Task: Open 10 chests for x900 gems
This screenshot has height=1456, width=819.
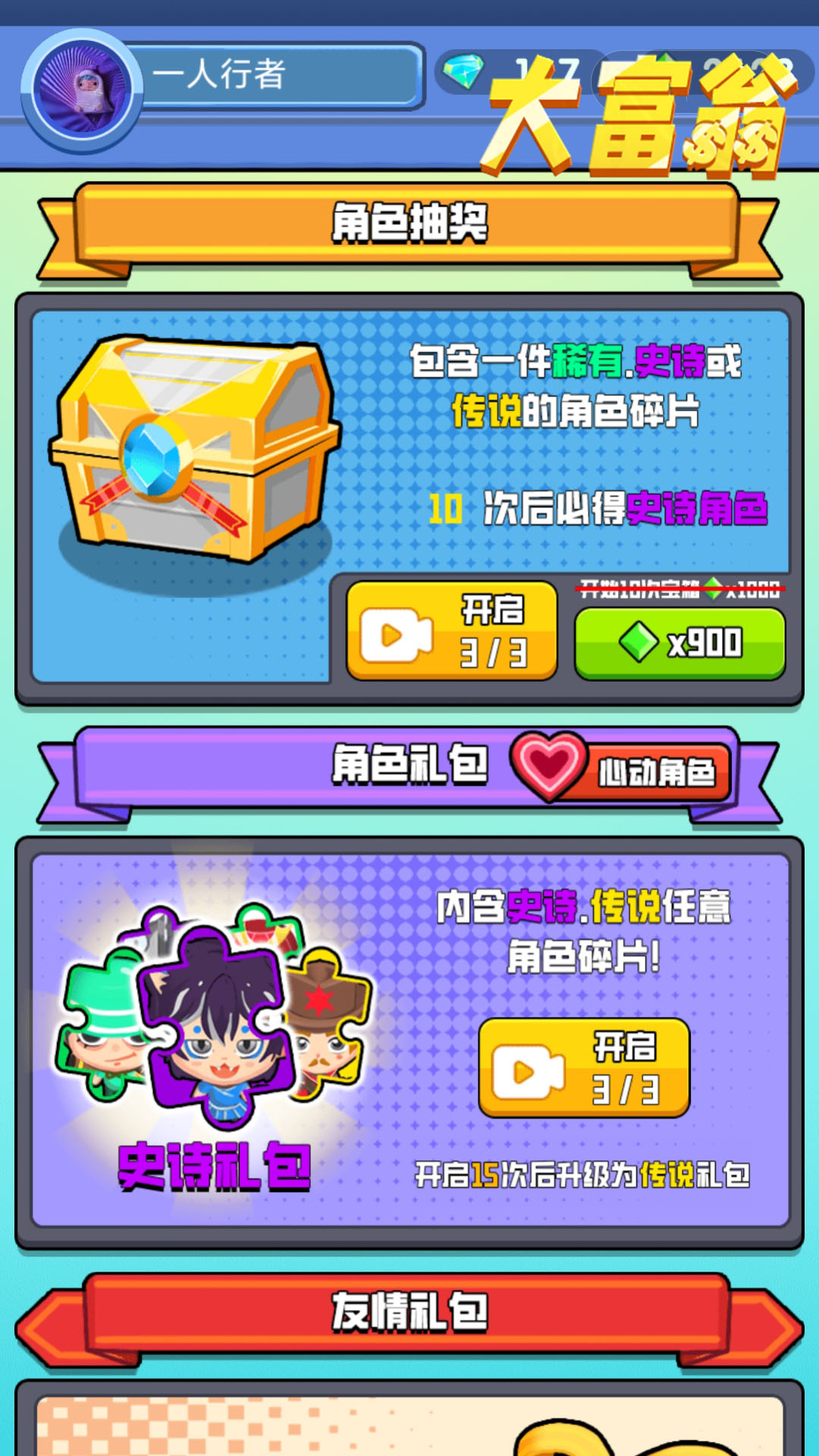Action: [680, 643]
